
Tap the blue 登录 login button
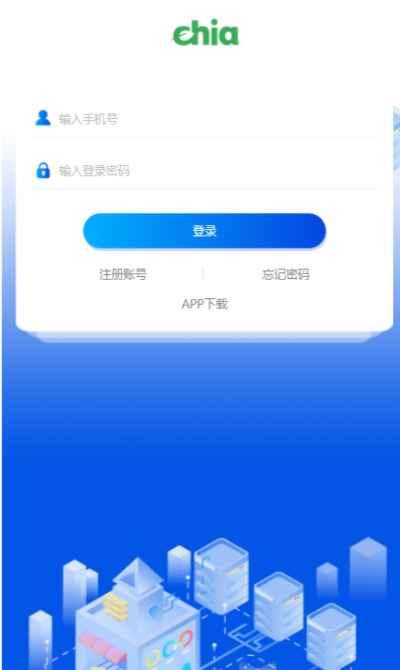tap(204, 231)
